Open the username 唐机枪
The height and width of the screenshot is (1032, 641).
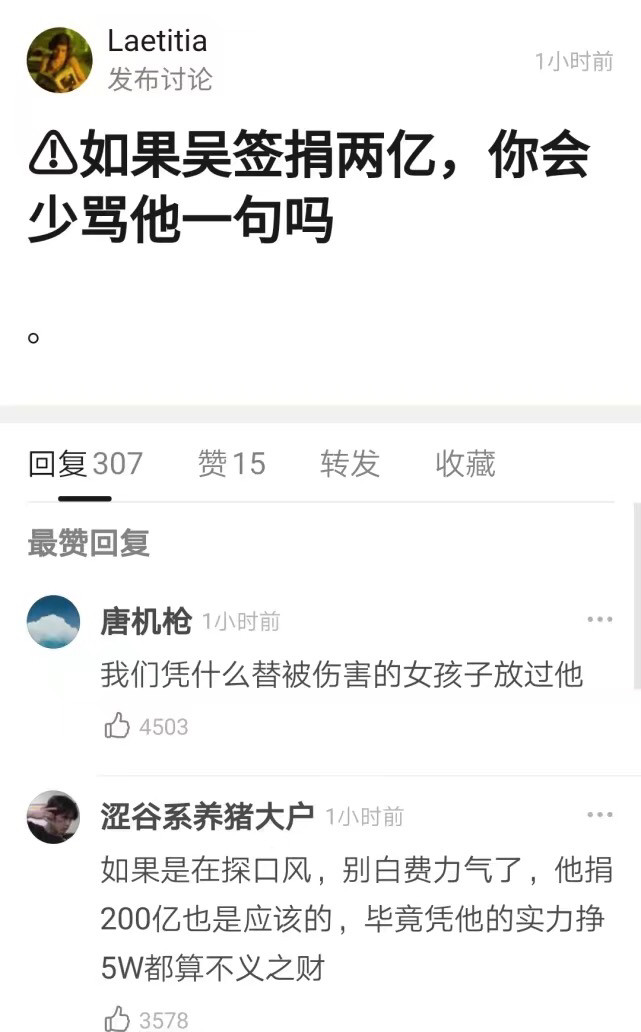(146, 621)
